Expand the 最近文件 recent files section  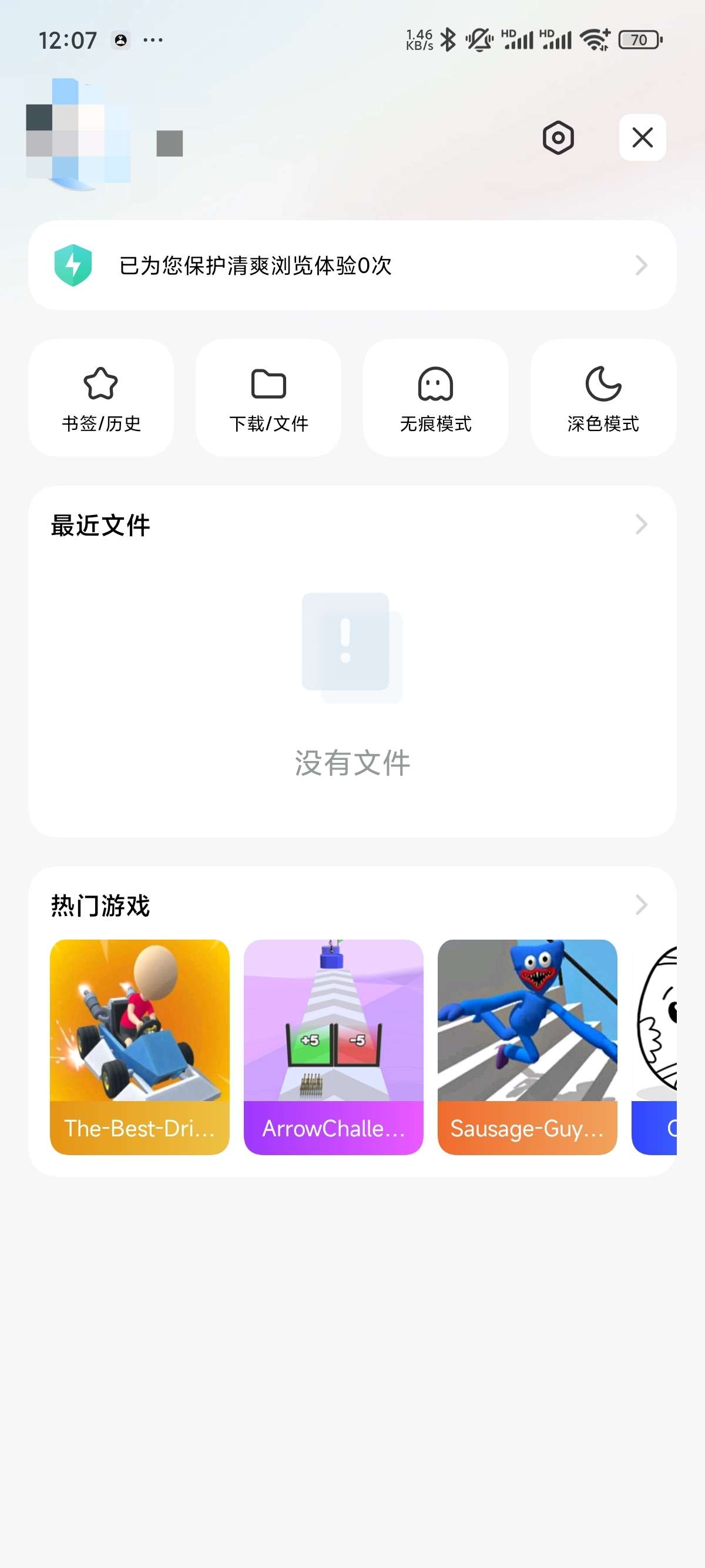point(641,524)
